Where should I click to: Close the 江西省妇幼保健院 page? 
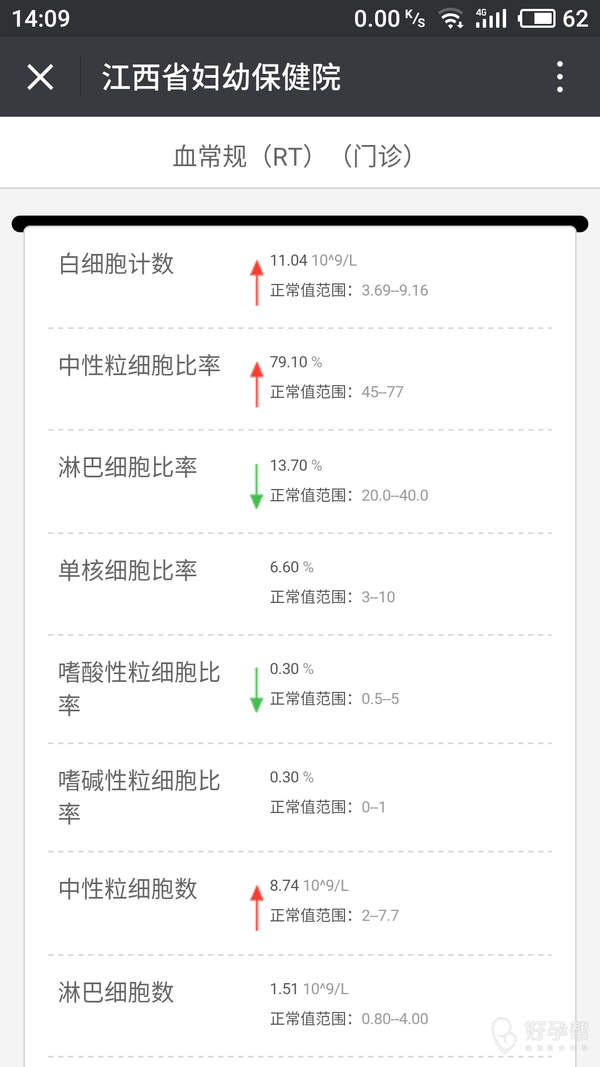40,77
